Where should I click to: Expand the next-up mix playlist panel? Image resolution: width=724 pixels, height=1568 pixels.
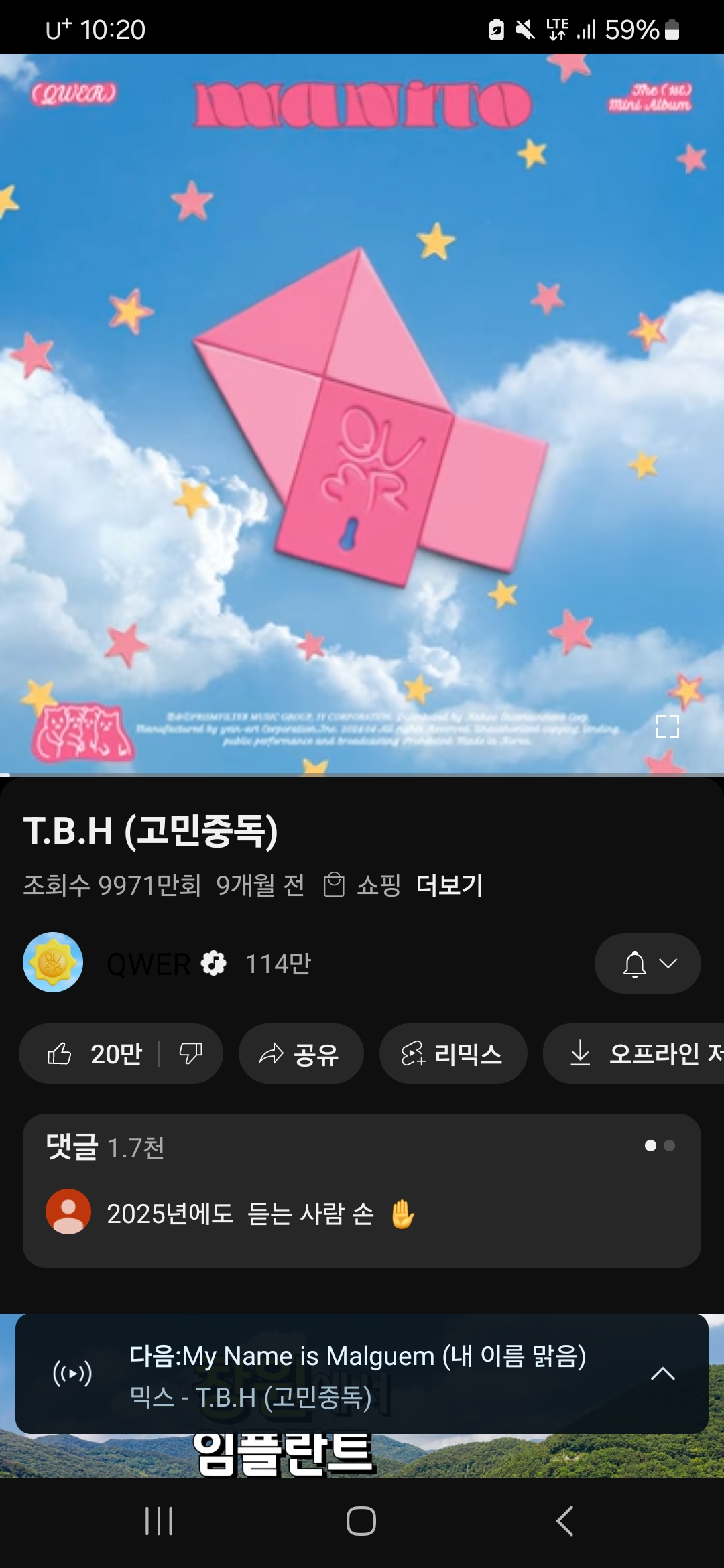point(662,1374)
